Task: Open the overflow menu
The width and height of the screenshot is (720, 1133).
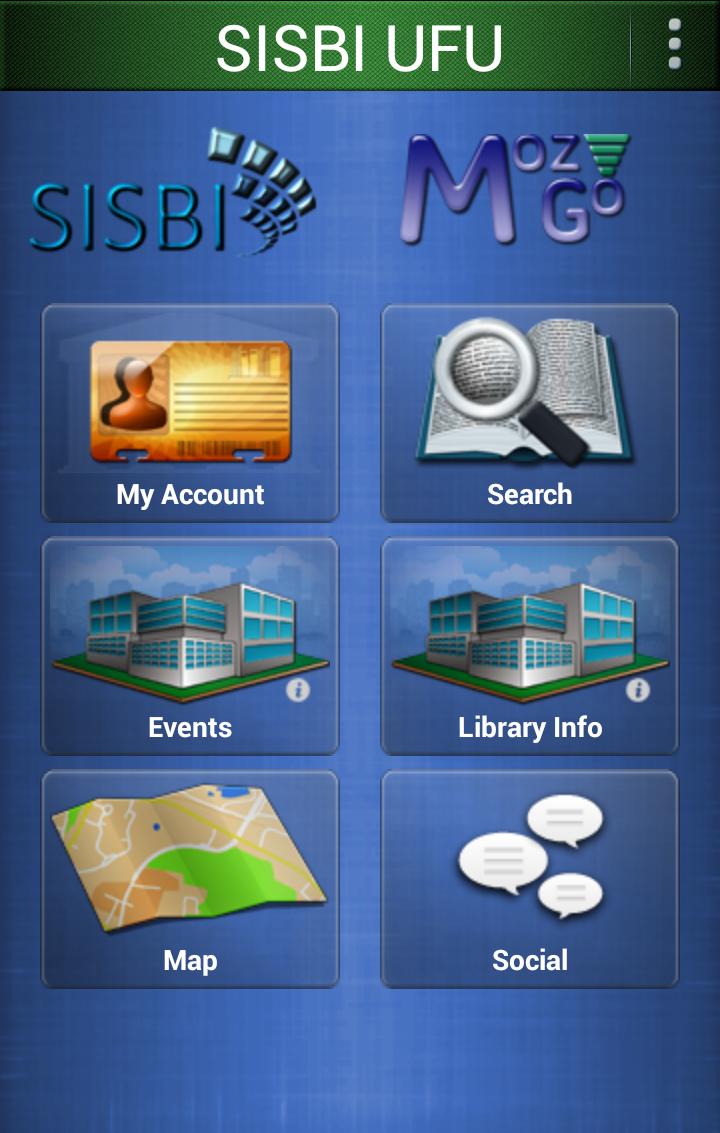Action: [675, 45]
